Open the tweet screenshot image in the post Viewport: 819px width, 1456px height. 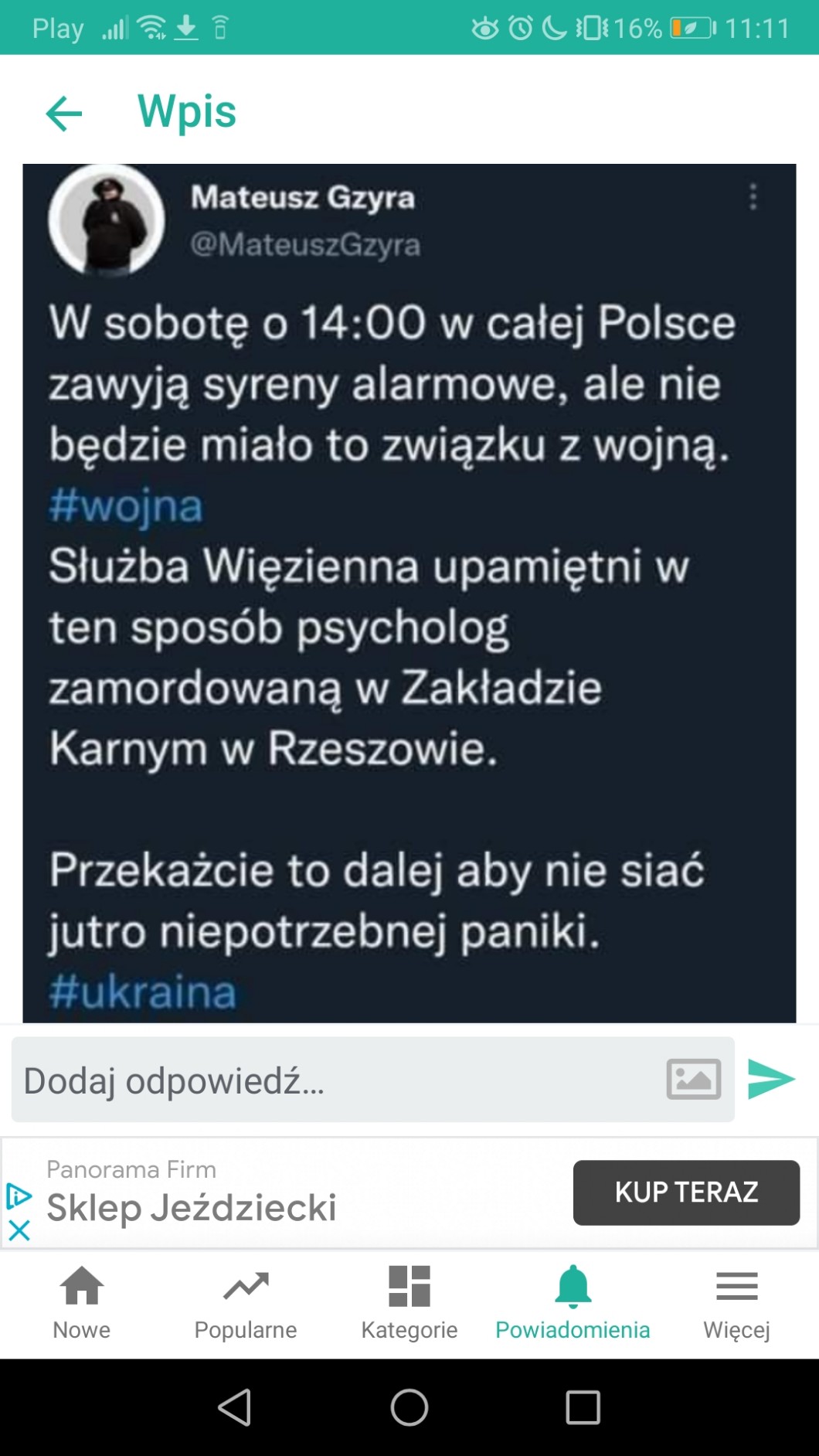tap(409, 593)
